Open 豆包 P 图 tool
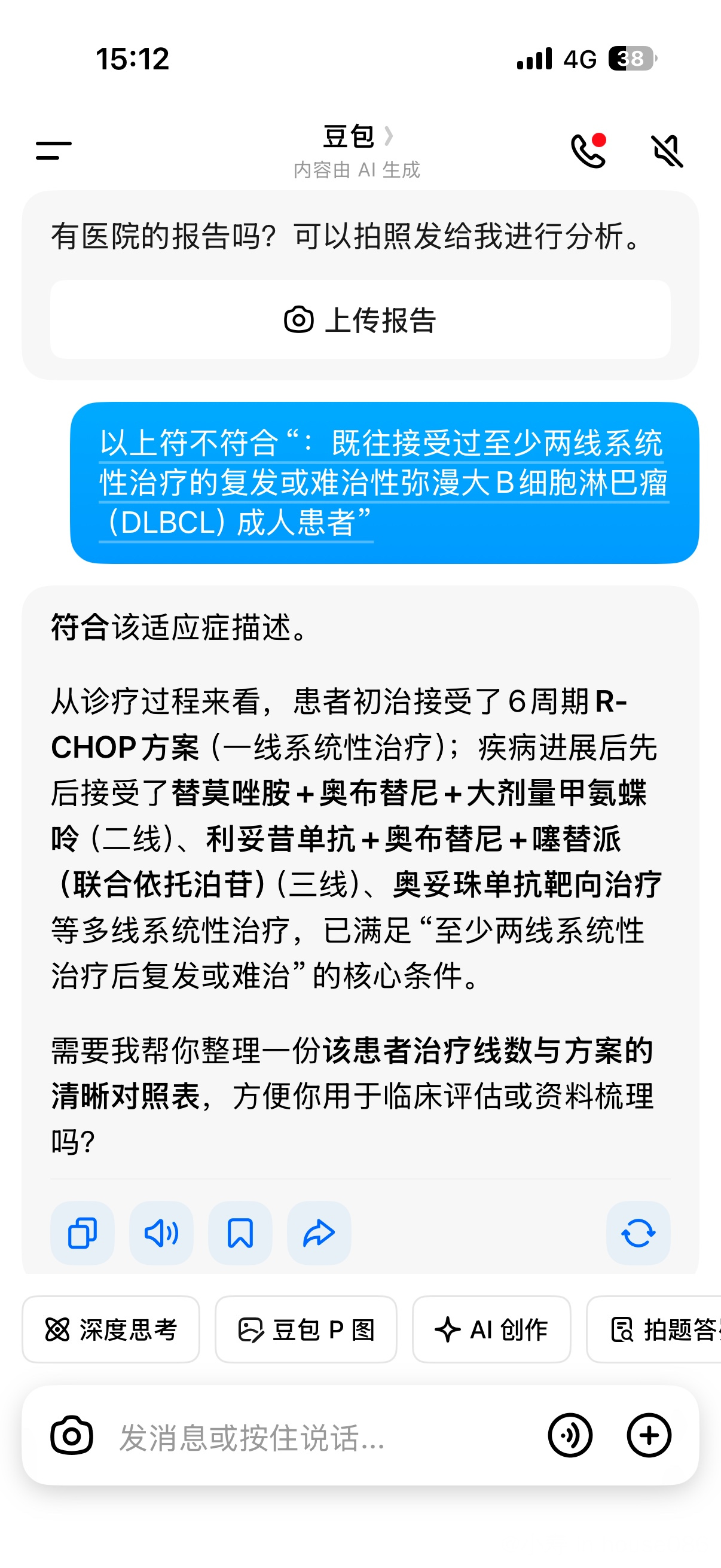The image size is (721, 1568). click(x=306, y=1329)
